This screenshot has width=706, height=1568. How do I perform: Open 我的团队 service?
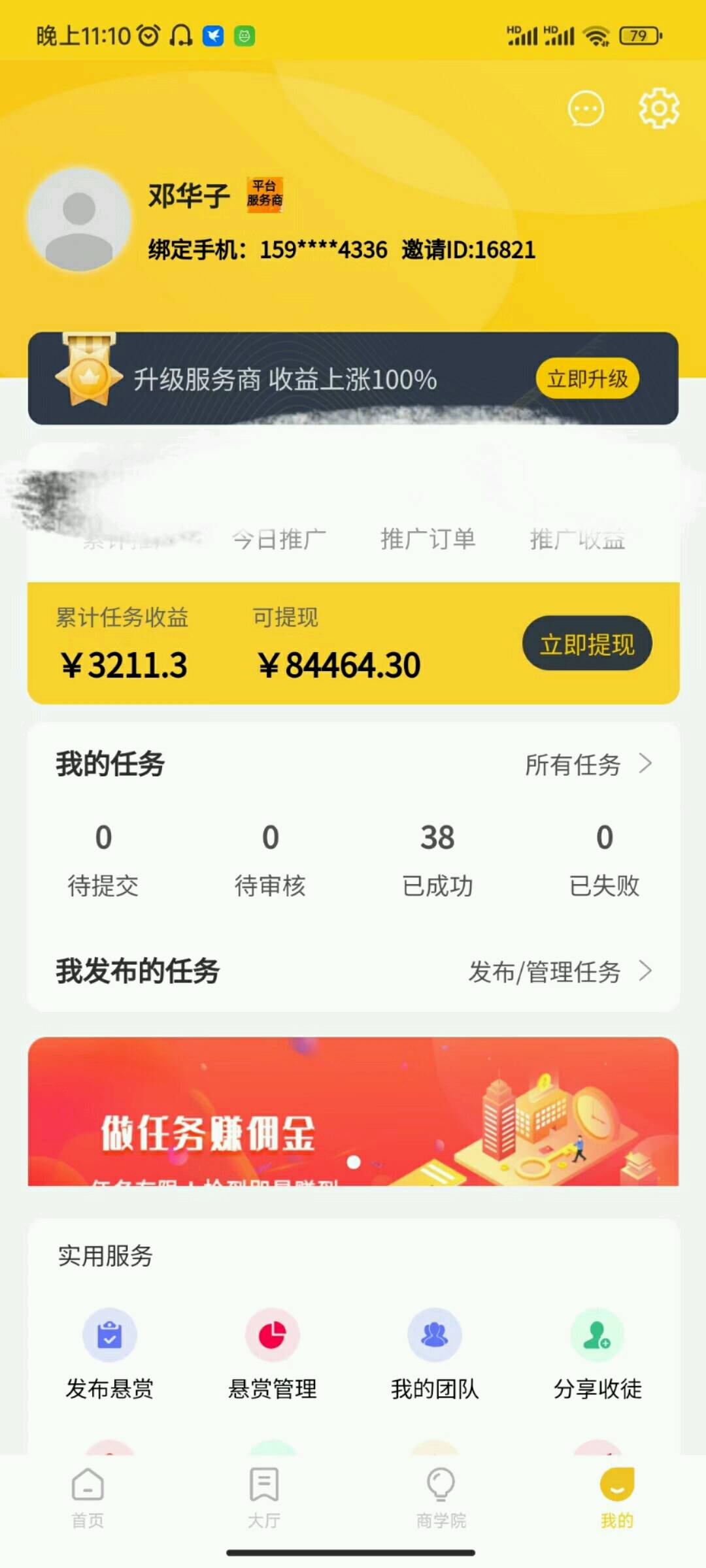coord(435,1352)
